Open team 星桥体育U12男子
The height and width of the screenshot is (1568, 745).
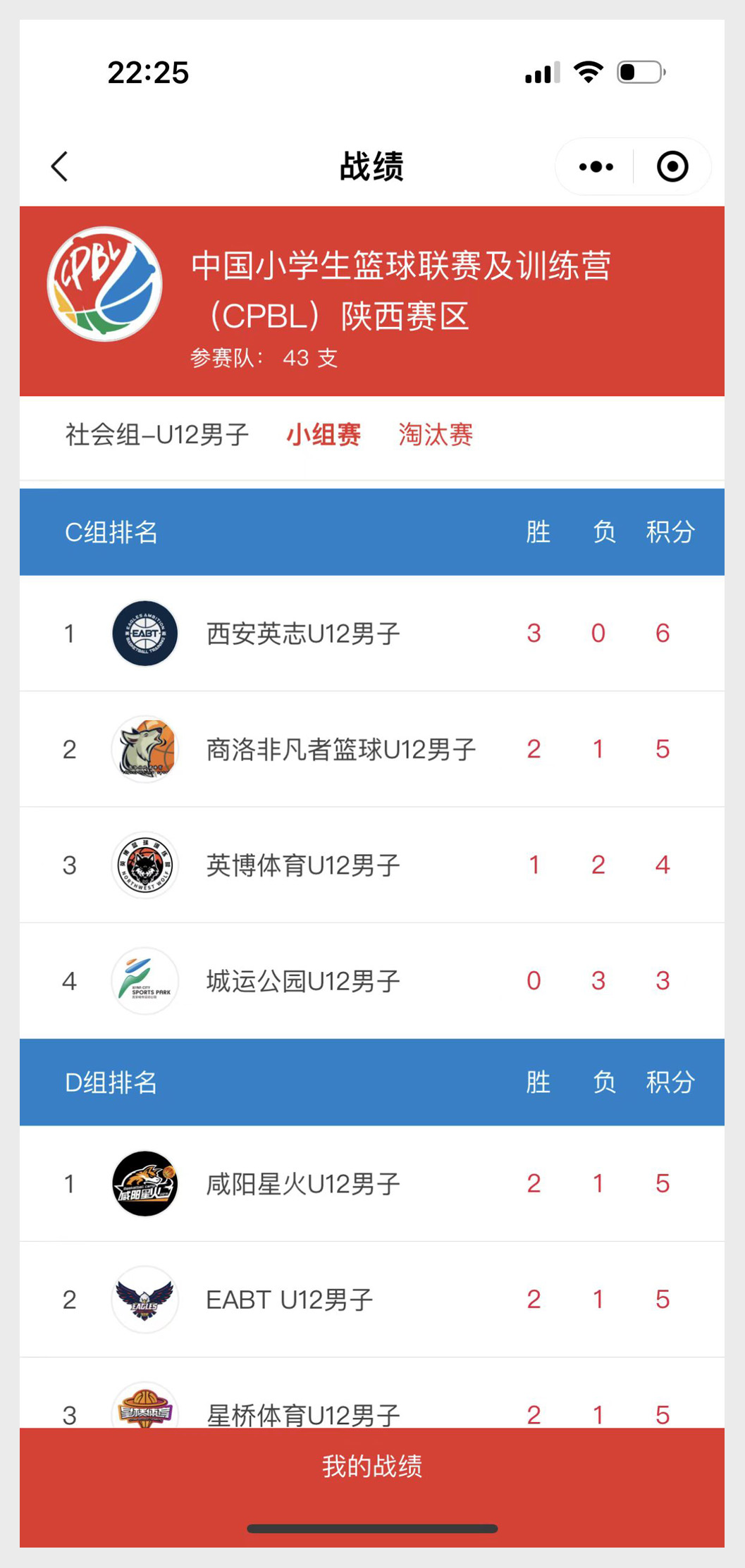372,1394
